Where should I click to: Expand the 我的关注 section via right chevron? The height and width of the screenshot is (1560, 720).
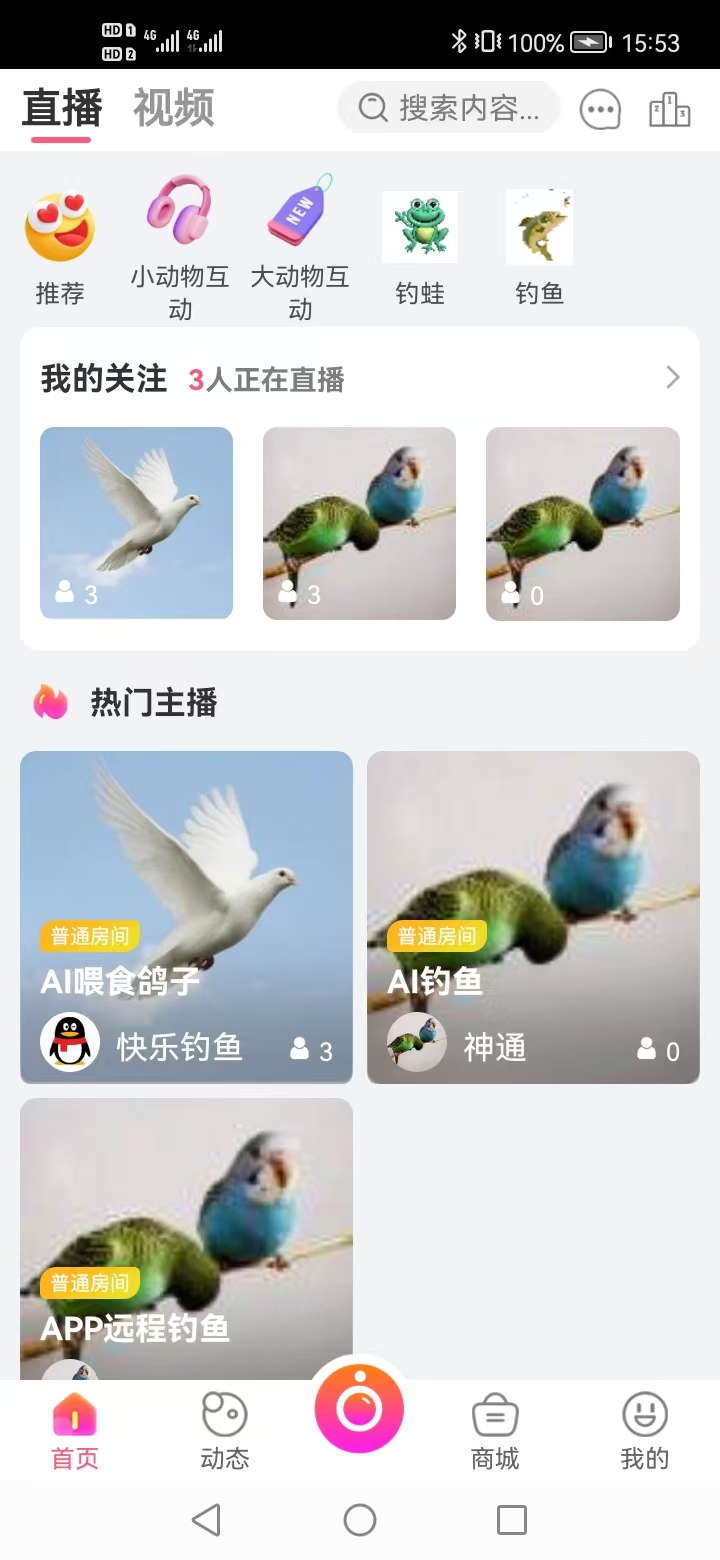click(672, 378)
